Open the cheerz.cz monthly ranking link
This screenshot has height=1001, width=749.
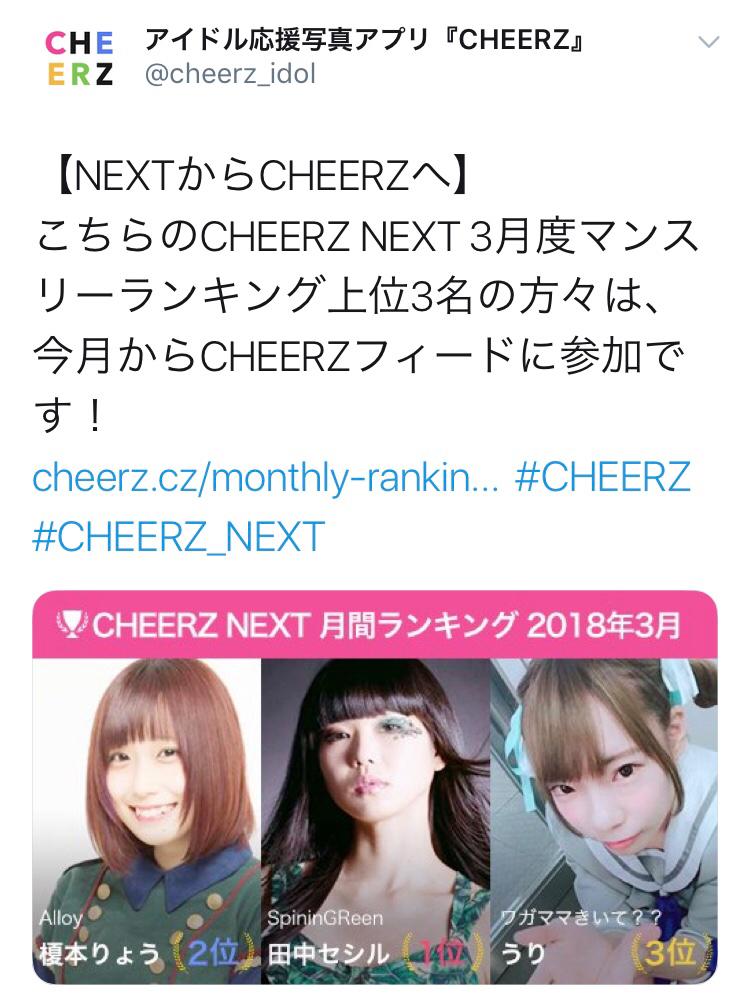coord(265,477)
